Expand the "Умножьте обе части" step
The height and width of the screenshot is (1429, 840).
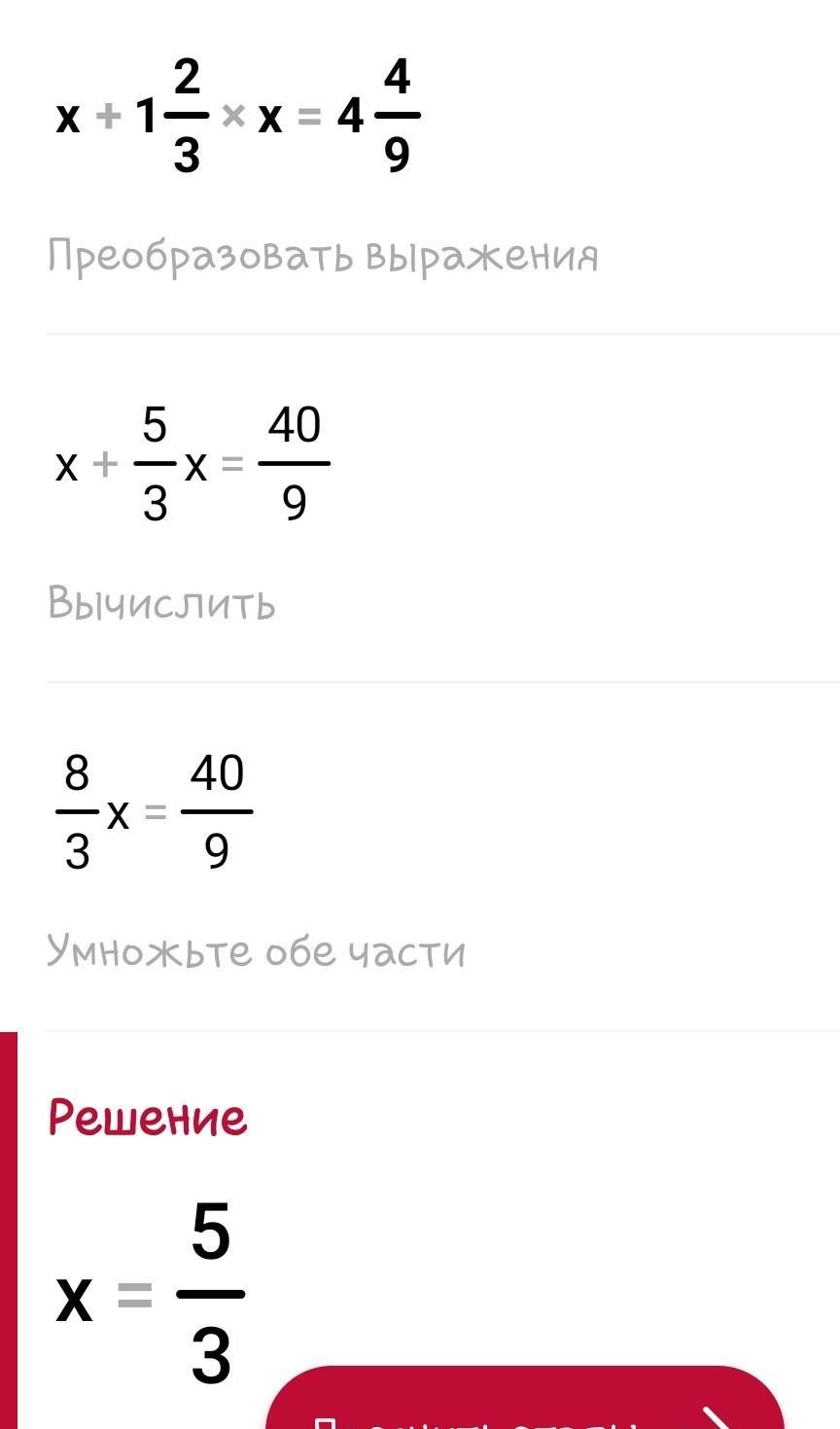point(256,951)
